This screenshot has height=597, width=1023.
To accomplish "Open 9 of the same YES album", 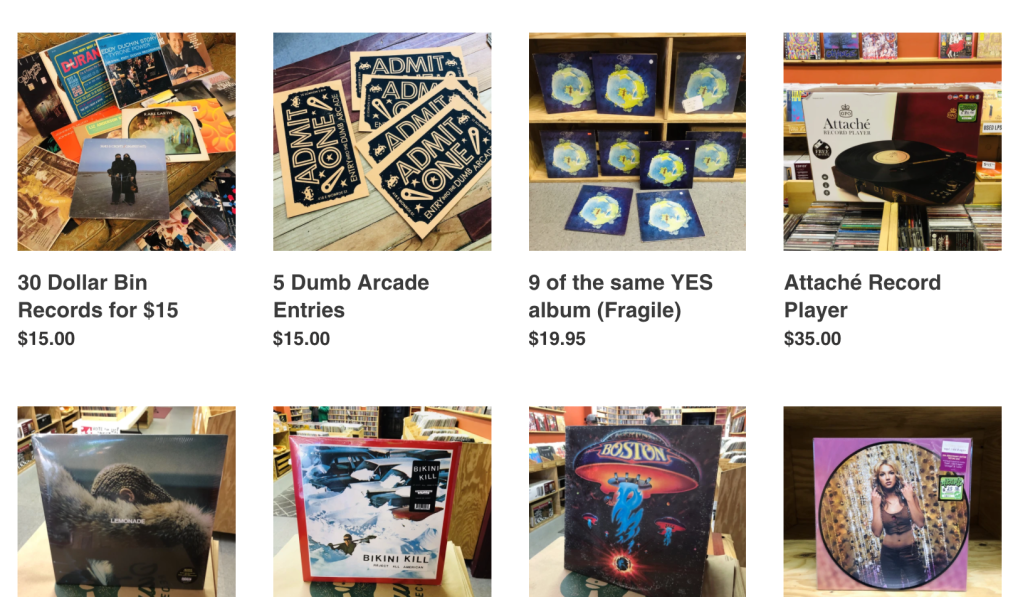I will click(x=637, y=141).
